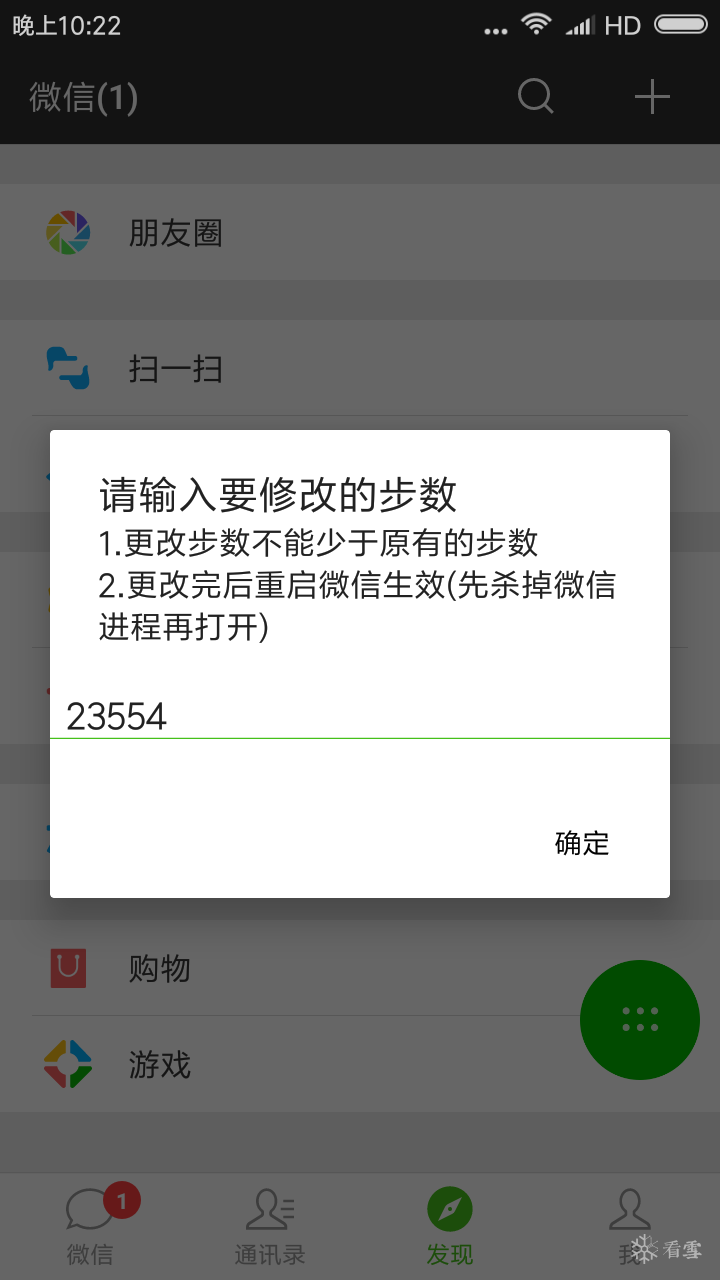Confirm the step count with 确定
This screenshot has height=1280, width=720.
click(x=582, y=843)
